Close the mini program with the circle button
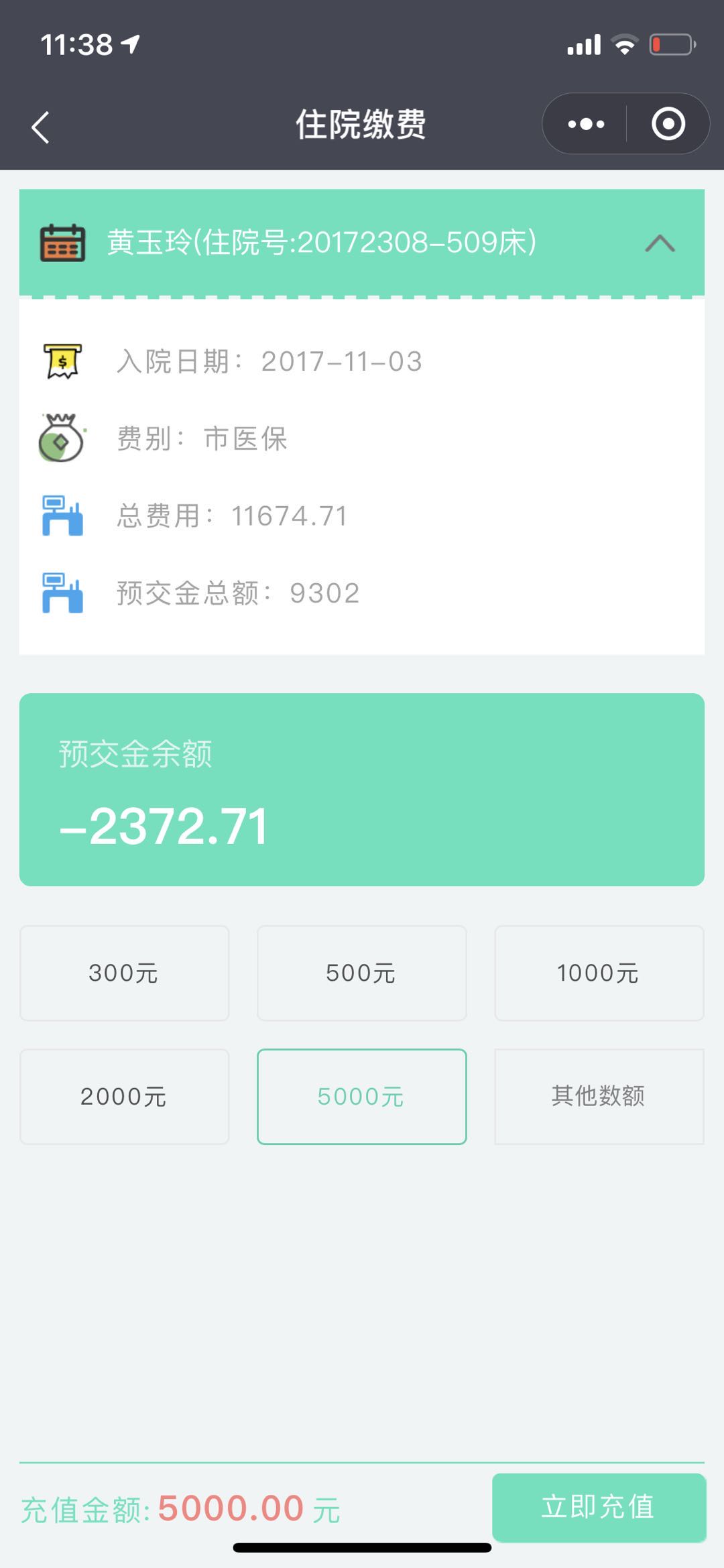The height and width of the screenshot is (1568, 724). pos(668,124)
